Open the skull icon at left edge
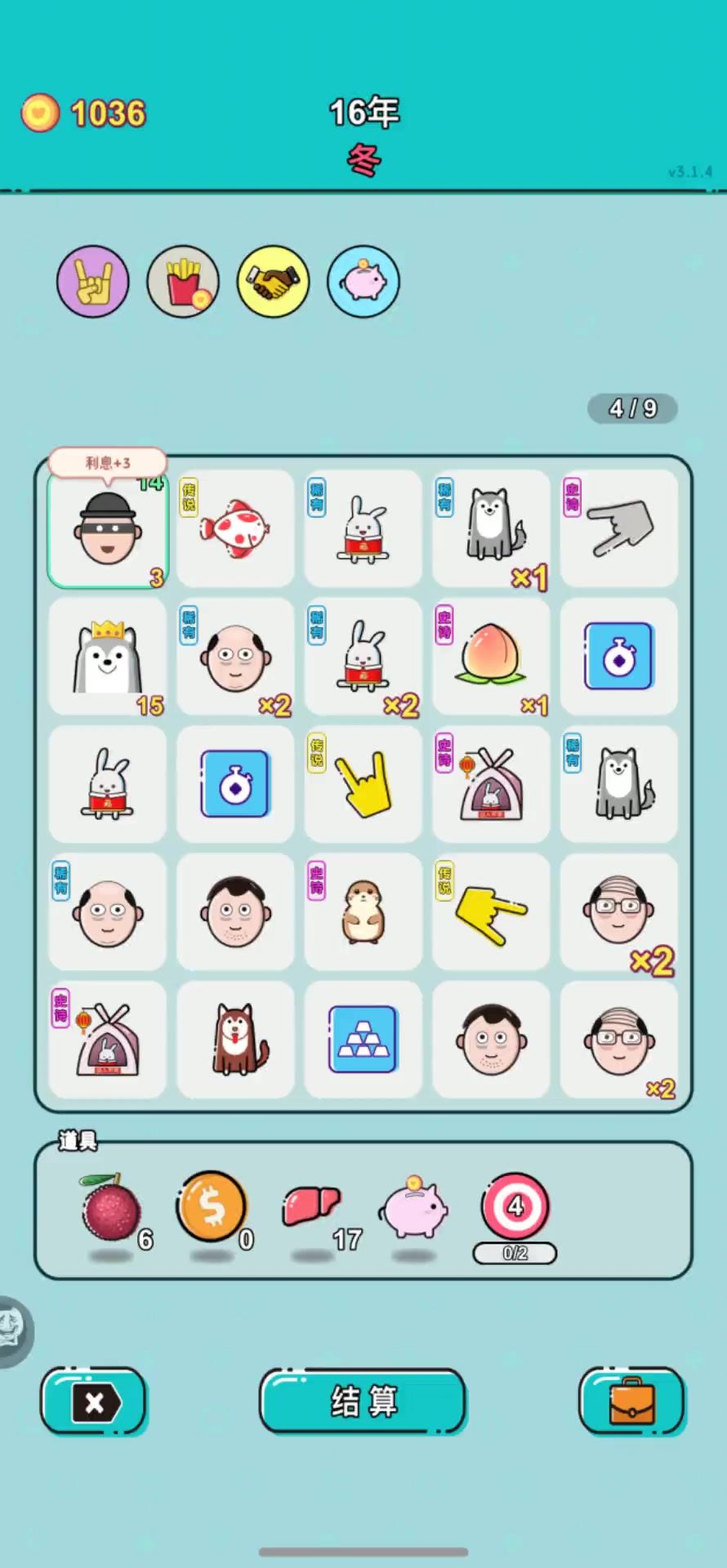This screenshot has width=727, height=1568. pyautogui.click(x=13, y=1331)
